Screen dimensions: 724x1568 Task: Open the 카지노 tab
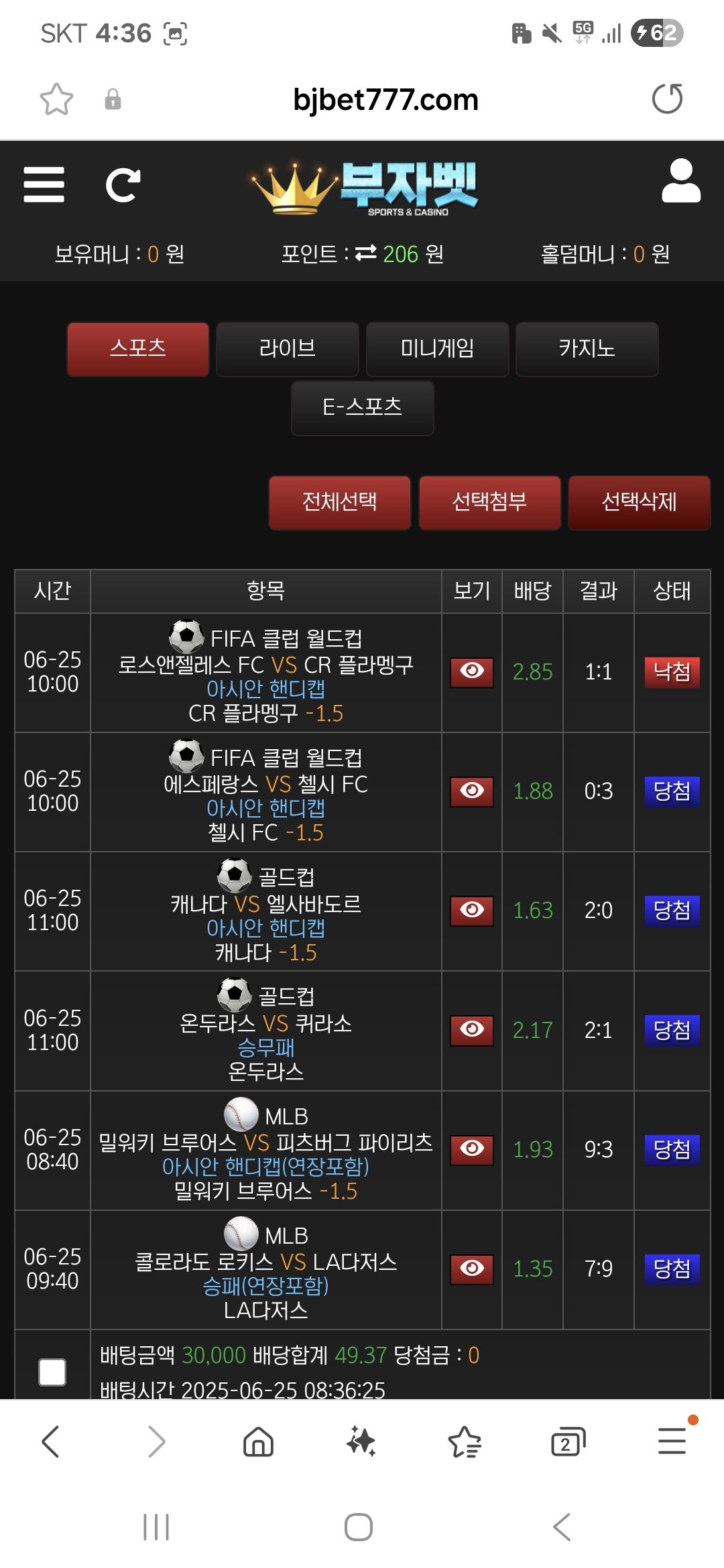pyautogui.click(x=587, y=349)
